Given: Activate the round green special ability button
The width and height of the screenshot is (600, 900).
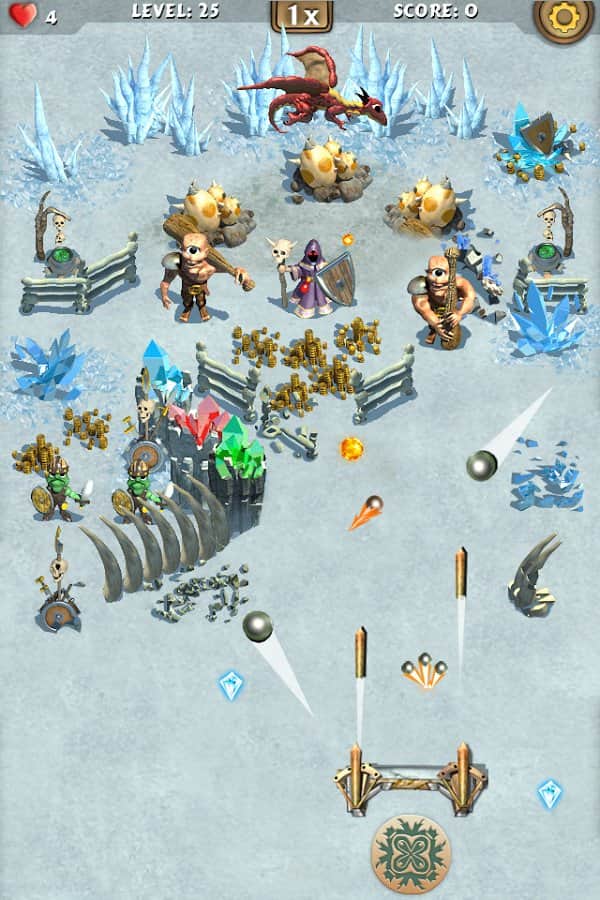Looking at the screenshot, I should pos(411,853).
